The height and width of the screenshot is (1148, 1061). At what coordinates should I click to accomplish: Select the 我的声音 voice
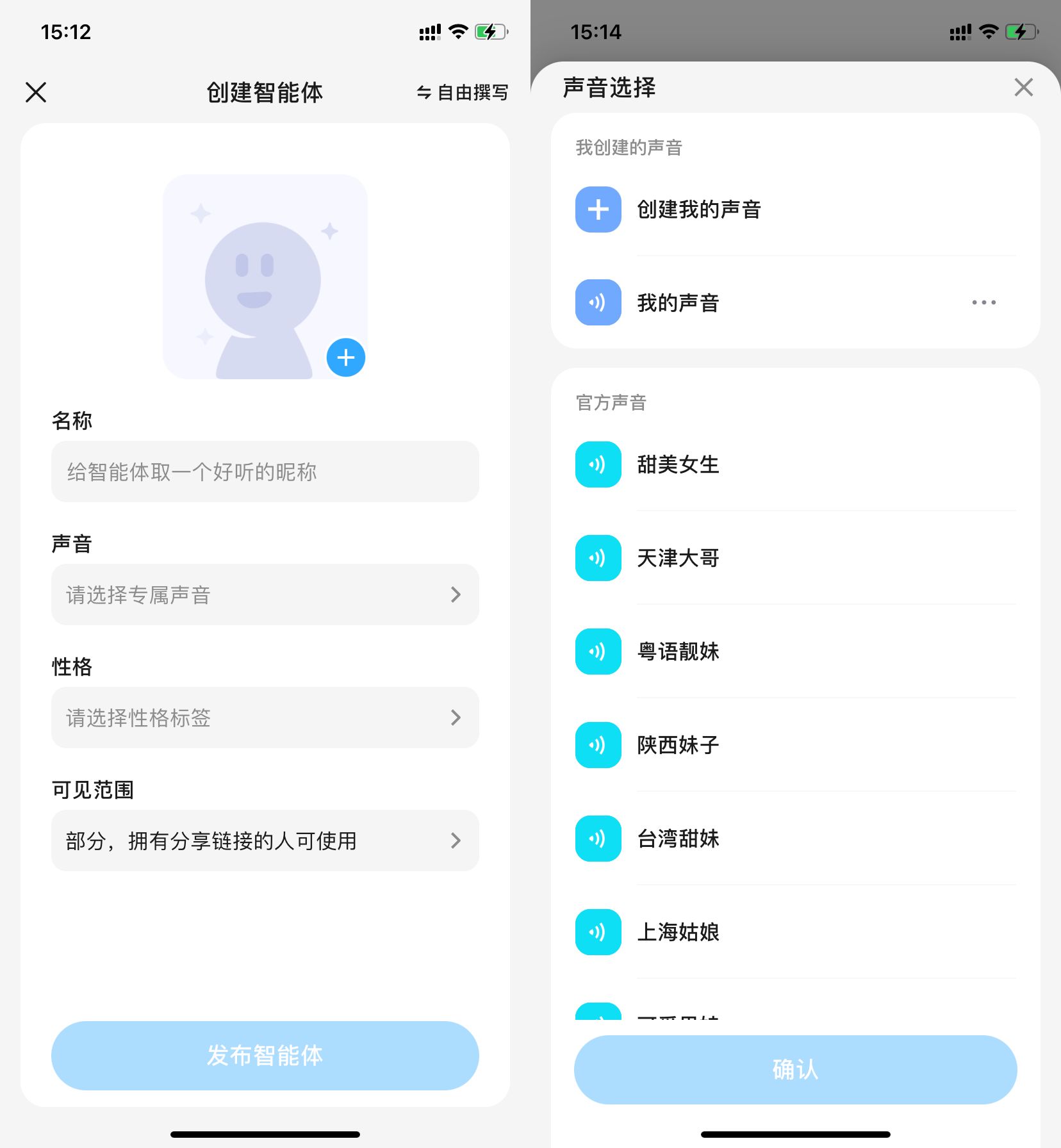coord(678,302)
